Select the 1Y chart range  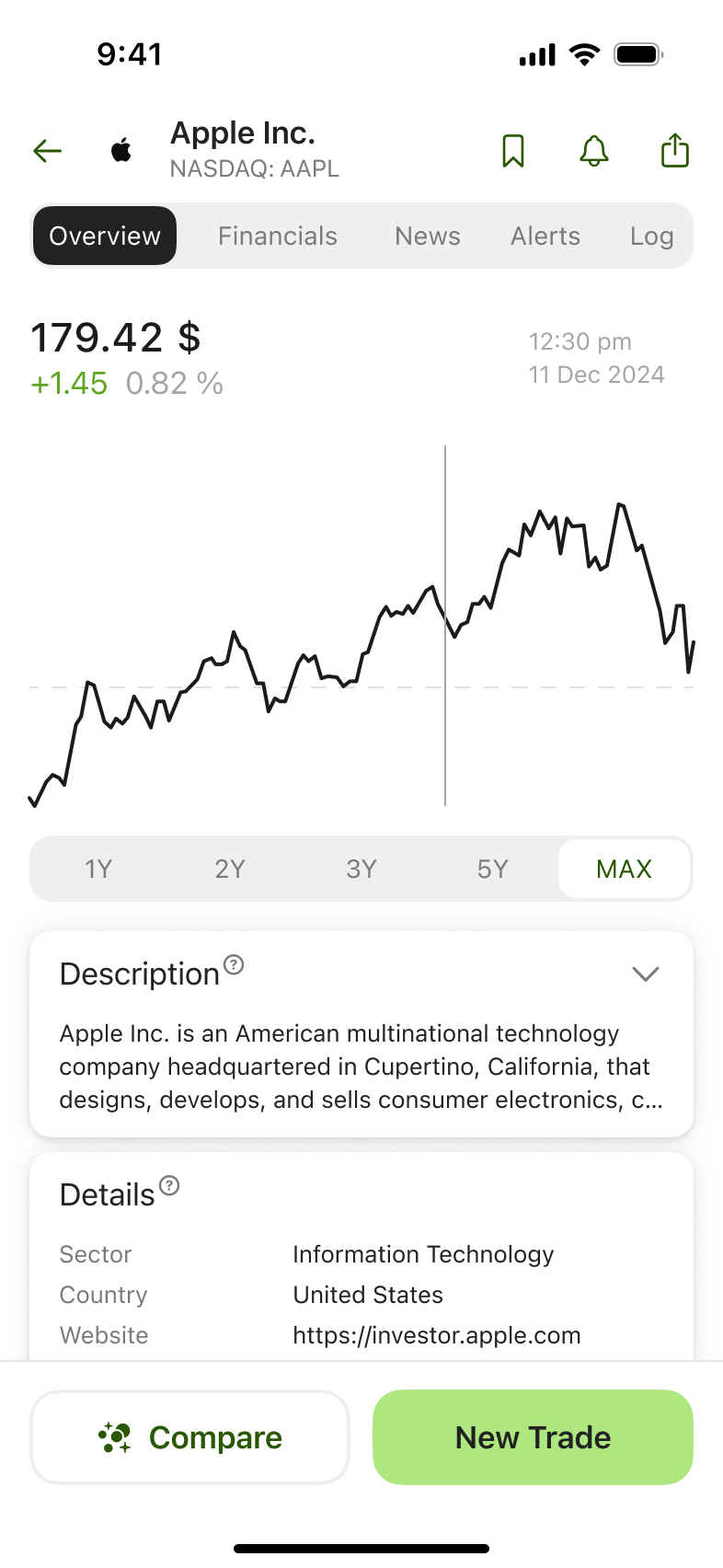(x=98, y=870)
